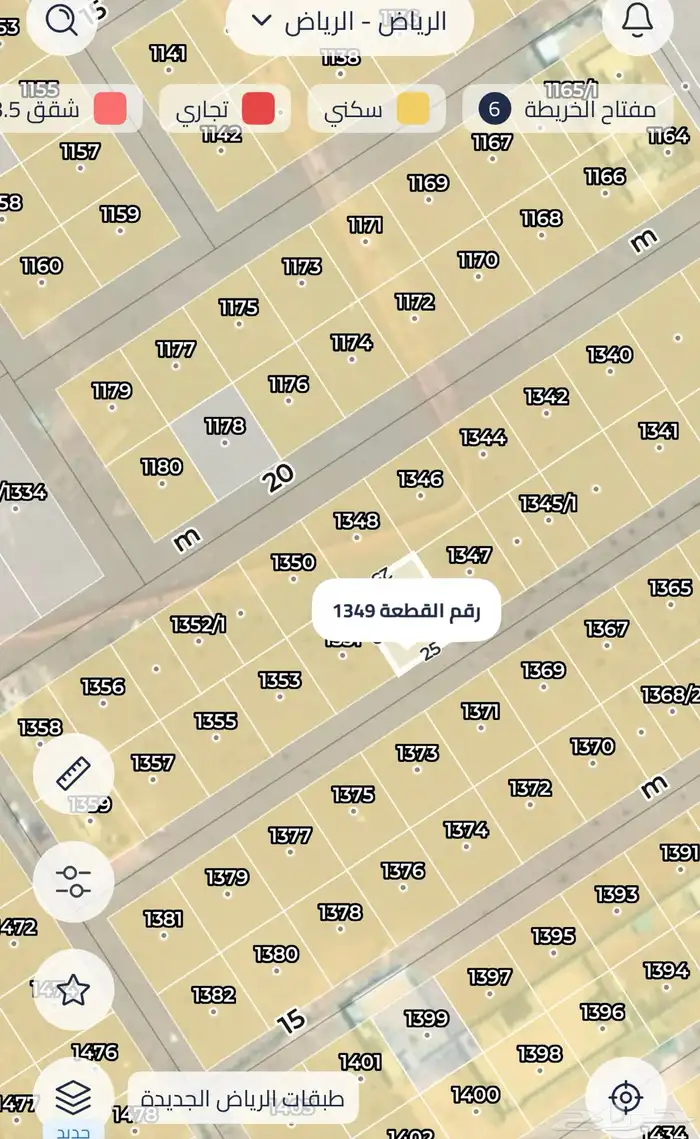
Task: Open the ruler measuring tool
Action: (73, 773)
